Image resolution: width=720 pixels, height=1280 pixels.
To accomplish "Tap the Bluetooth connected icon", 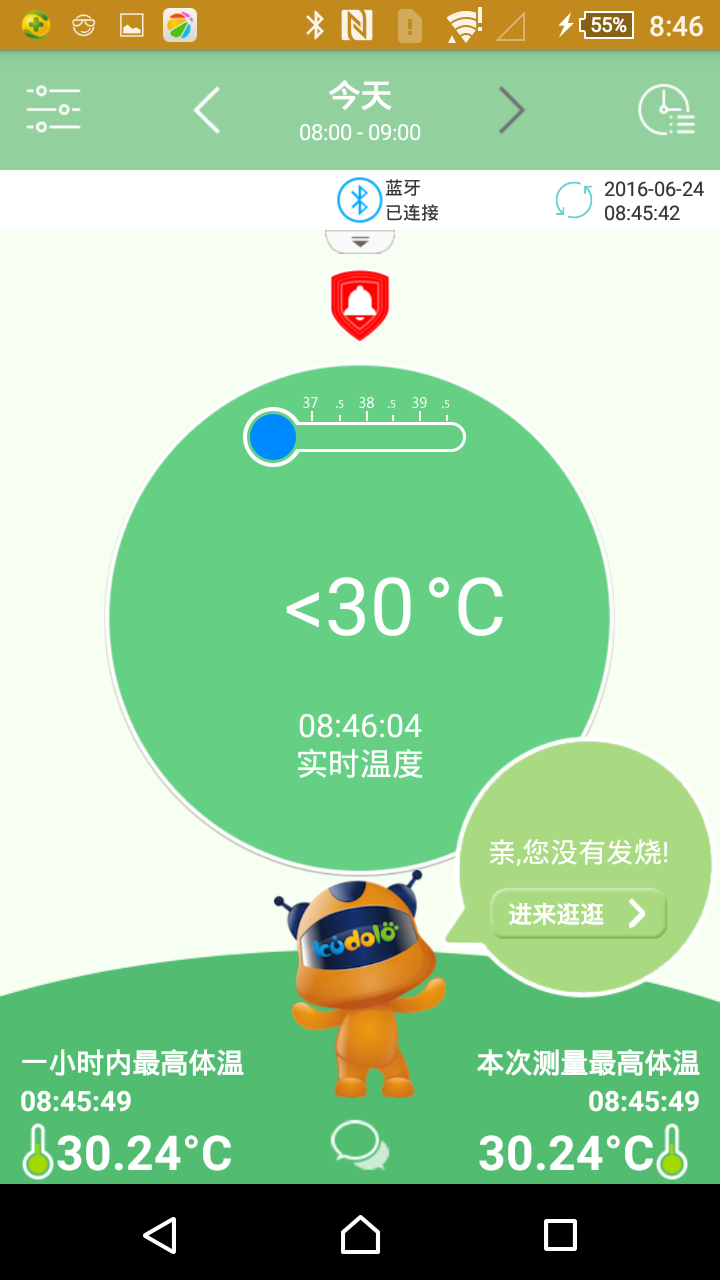I will (x=359, y=199).
